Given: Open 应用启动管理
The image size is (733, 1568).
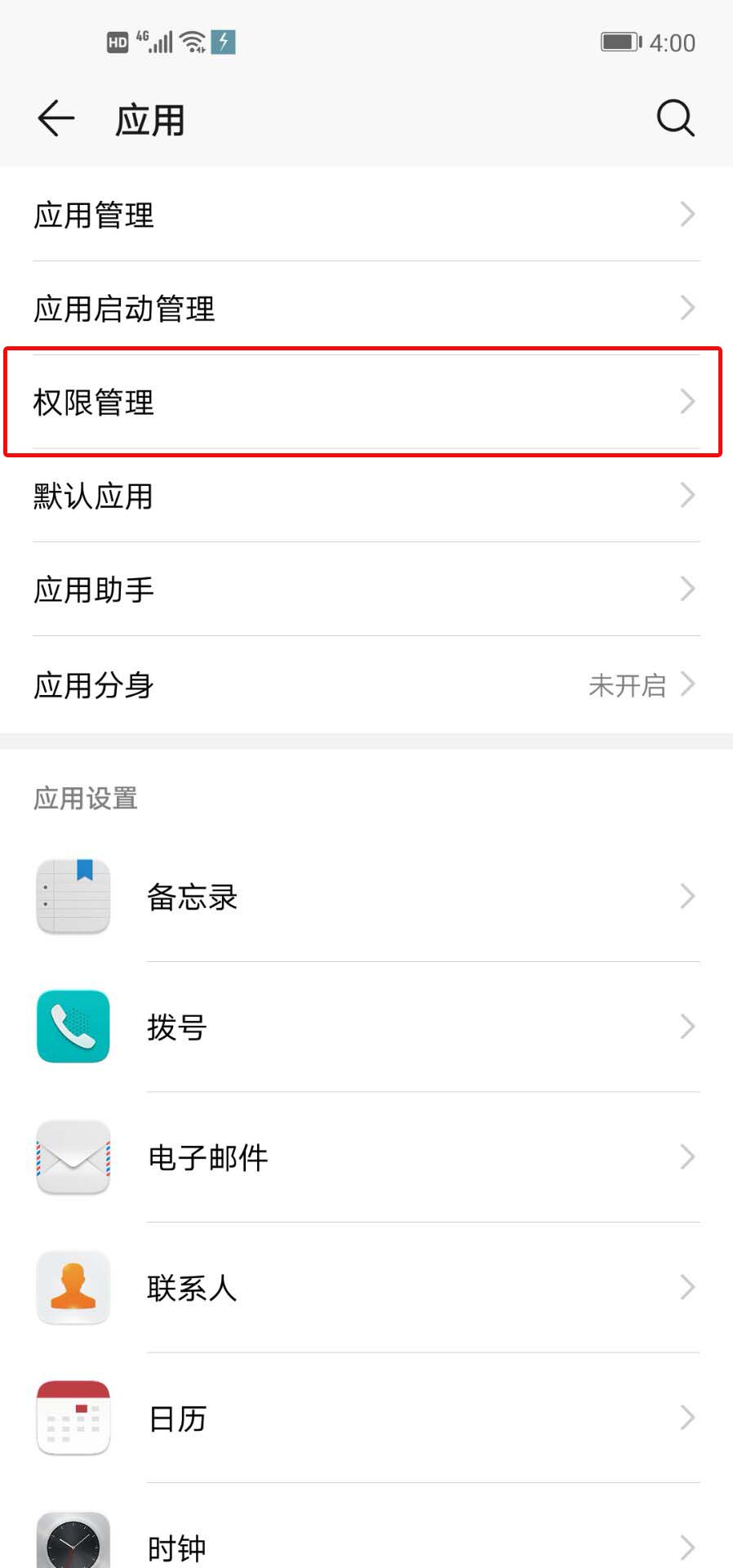Looking at the screenshot, I should 366,309.
